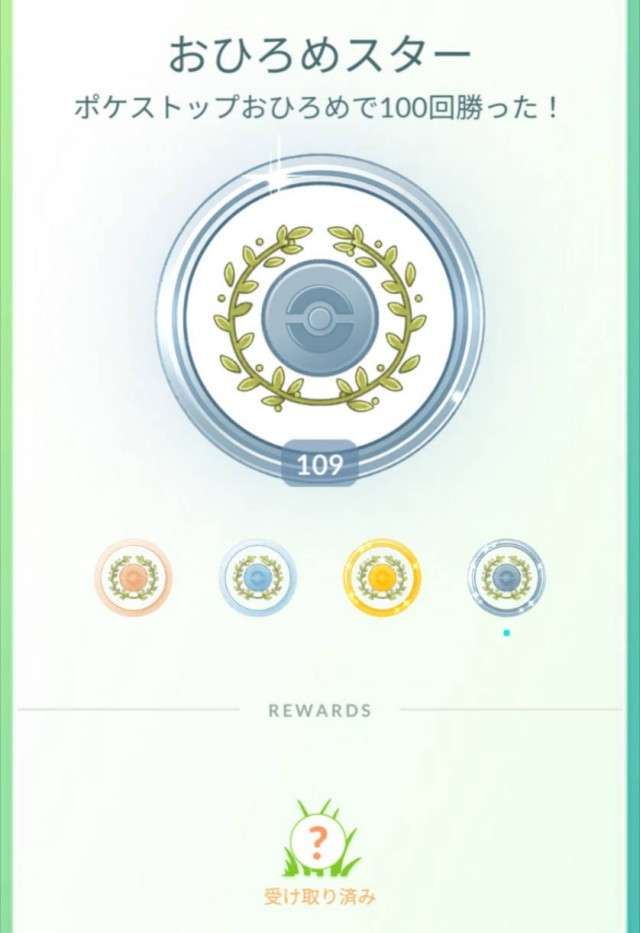Select the silver medal tier
This screenshot has width=640, height=933.
pos(258,578)
